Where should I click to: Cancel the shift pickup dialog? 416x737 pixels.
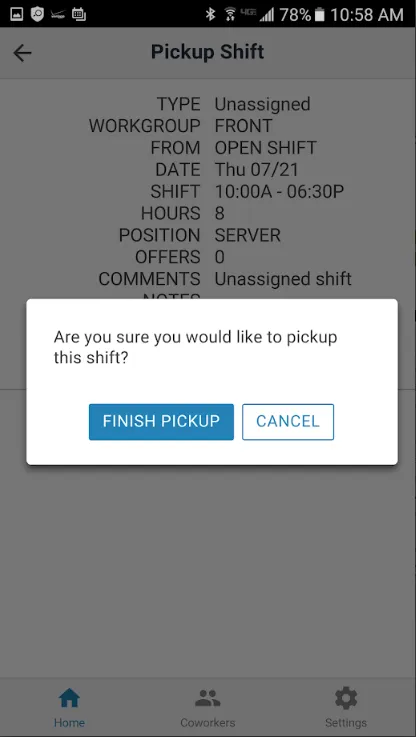pyautogui.click(x=288, y=422)
